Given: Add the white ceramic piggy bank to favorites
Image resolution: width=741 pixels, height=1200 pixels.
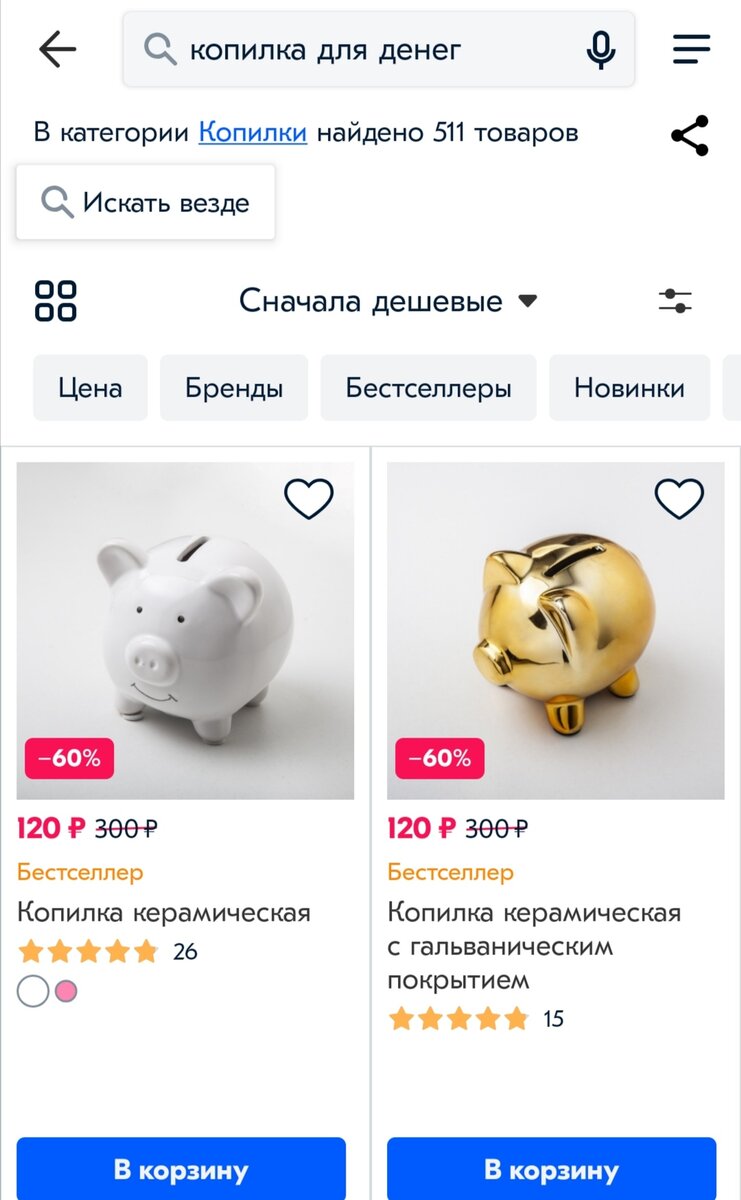Looking at the screenshot, I should (x=309, y=498).
